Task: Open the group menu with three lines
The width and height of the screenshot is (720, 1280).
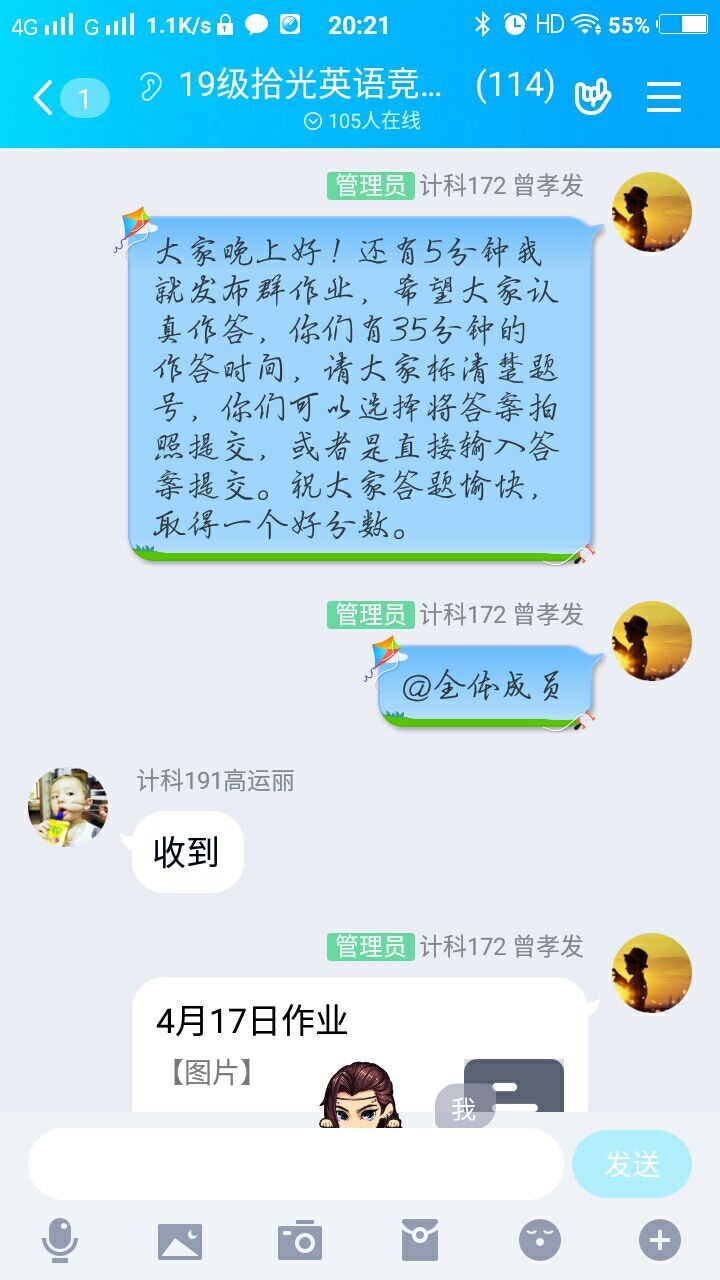Action: tap(663, 97)
